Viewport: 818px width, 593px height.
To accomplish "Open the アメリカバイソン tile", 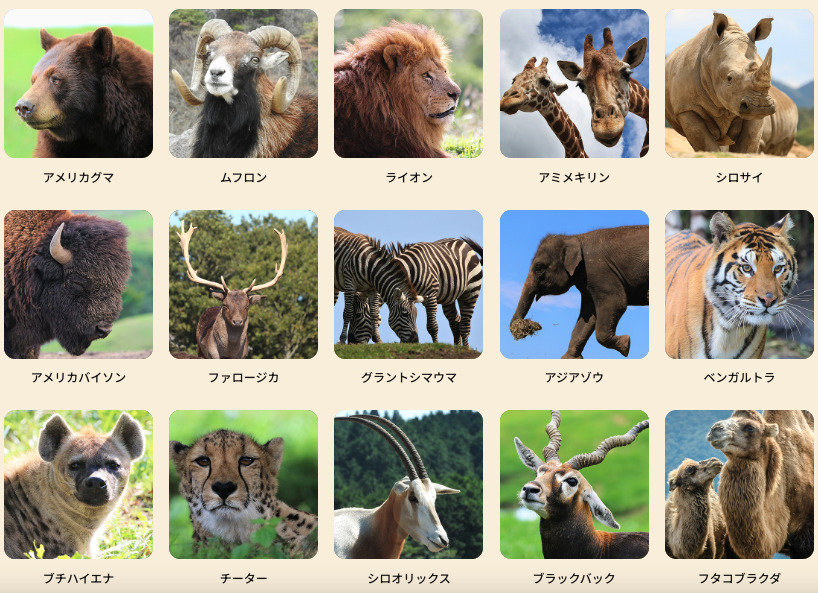I will tap(78, 284).
